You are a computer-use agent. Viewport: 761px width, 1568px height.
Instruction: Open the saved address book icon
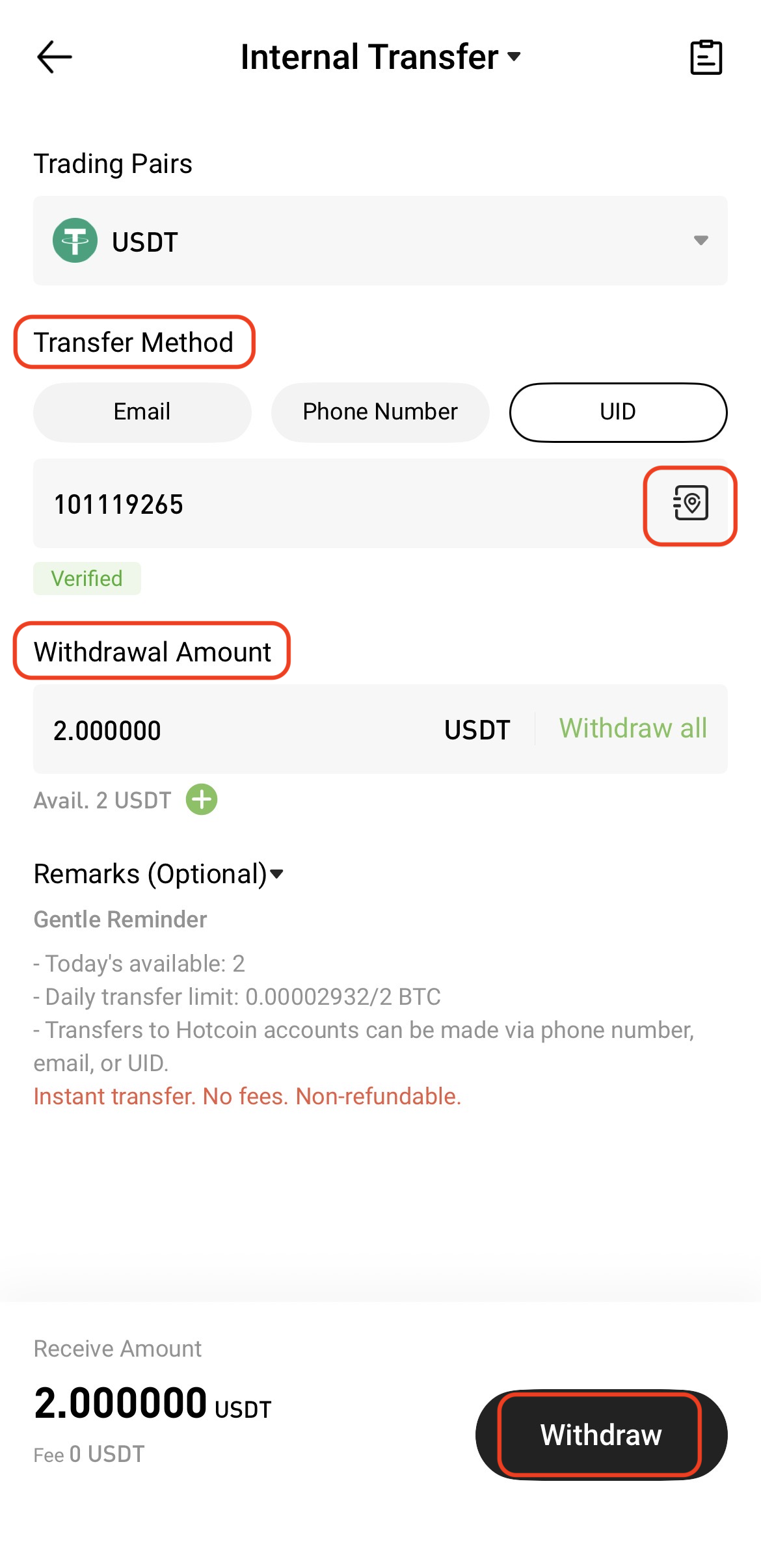(x=690, y=505)
